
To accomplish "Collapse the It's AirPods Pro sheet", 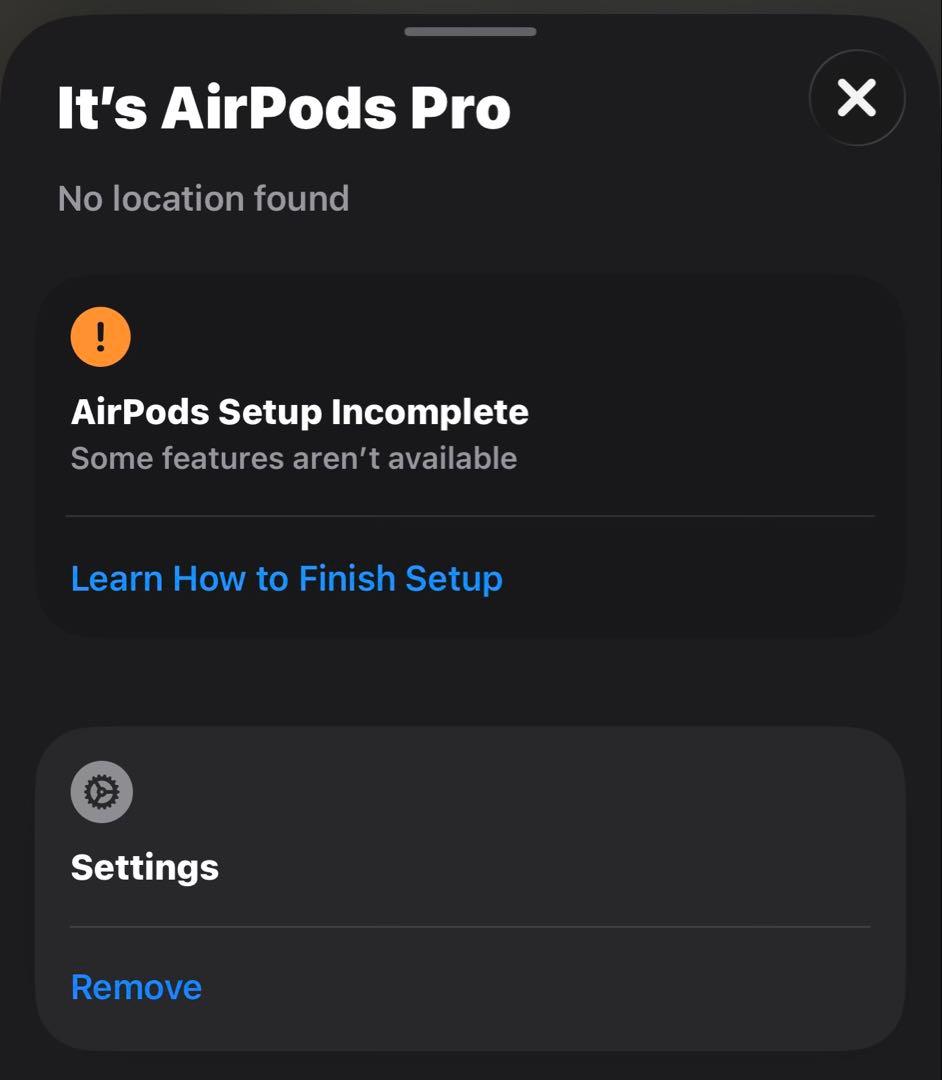I will point(470,31).
